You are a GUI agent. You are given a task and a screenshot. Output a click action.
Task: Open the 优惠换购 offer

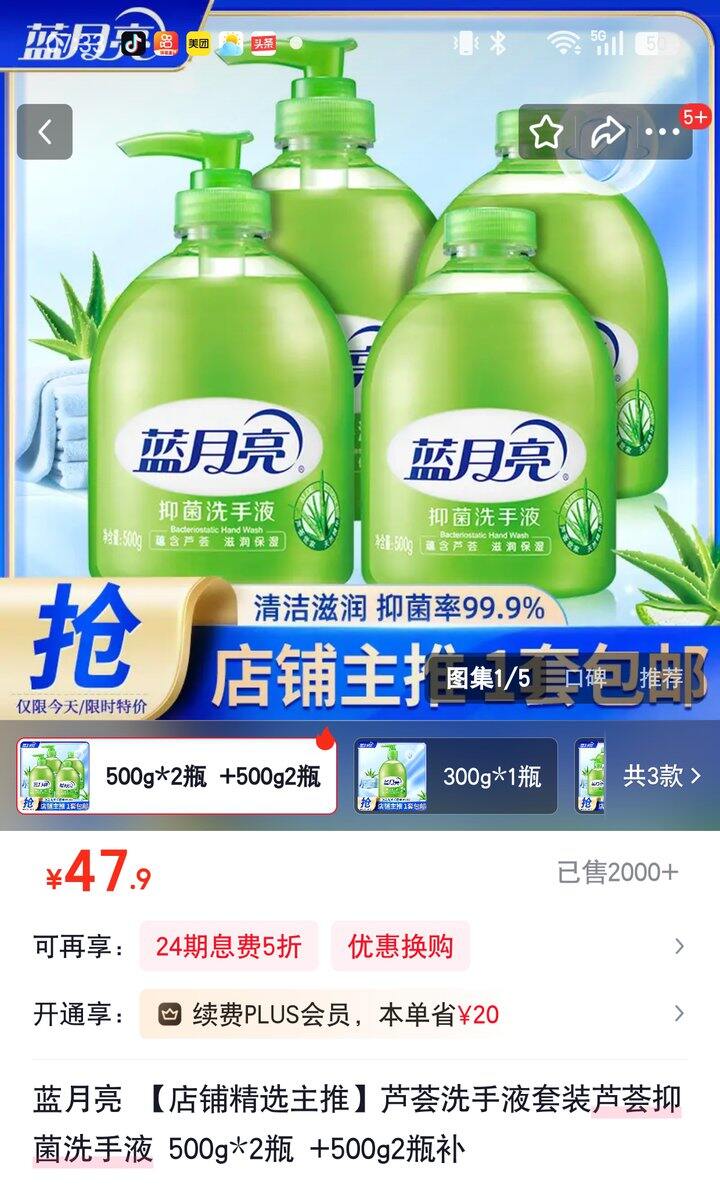pyautogui.click(x=400, y=946)
